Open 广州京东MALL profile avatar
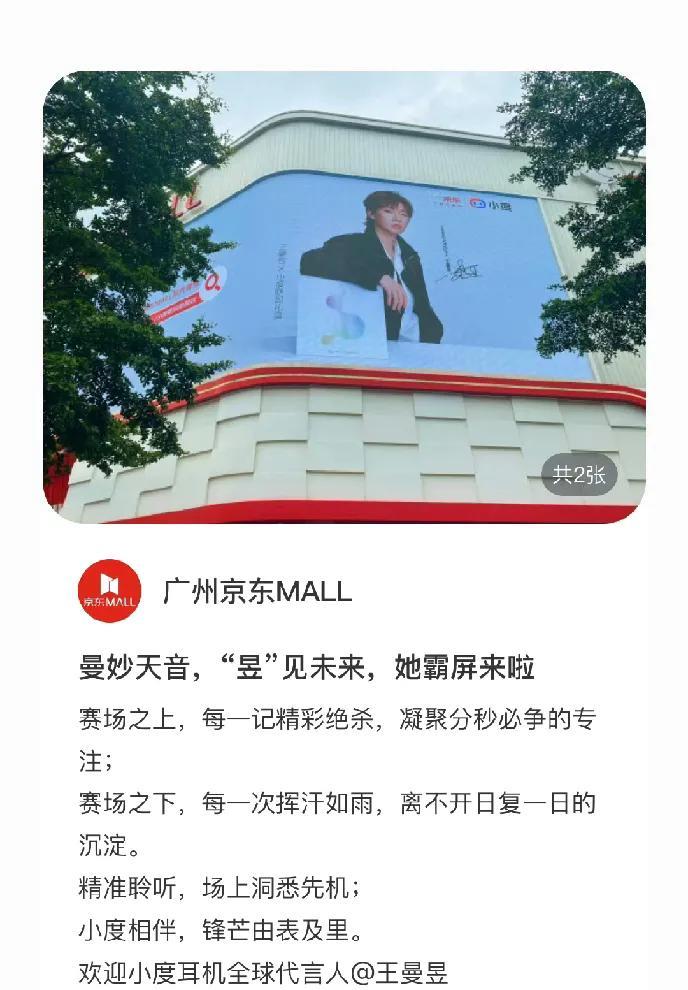Viewport: 688px width, 990px height. 110,591
